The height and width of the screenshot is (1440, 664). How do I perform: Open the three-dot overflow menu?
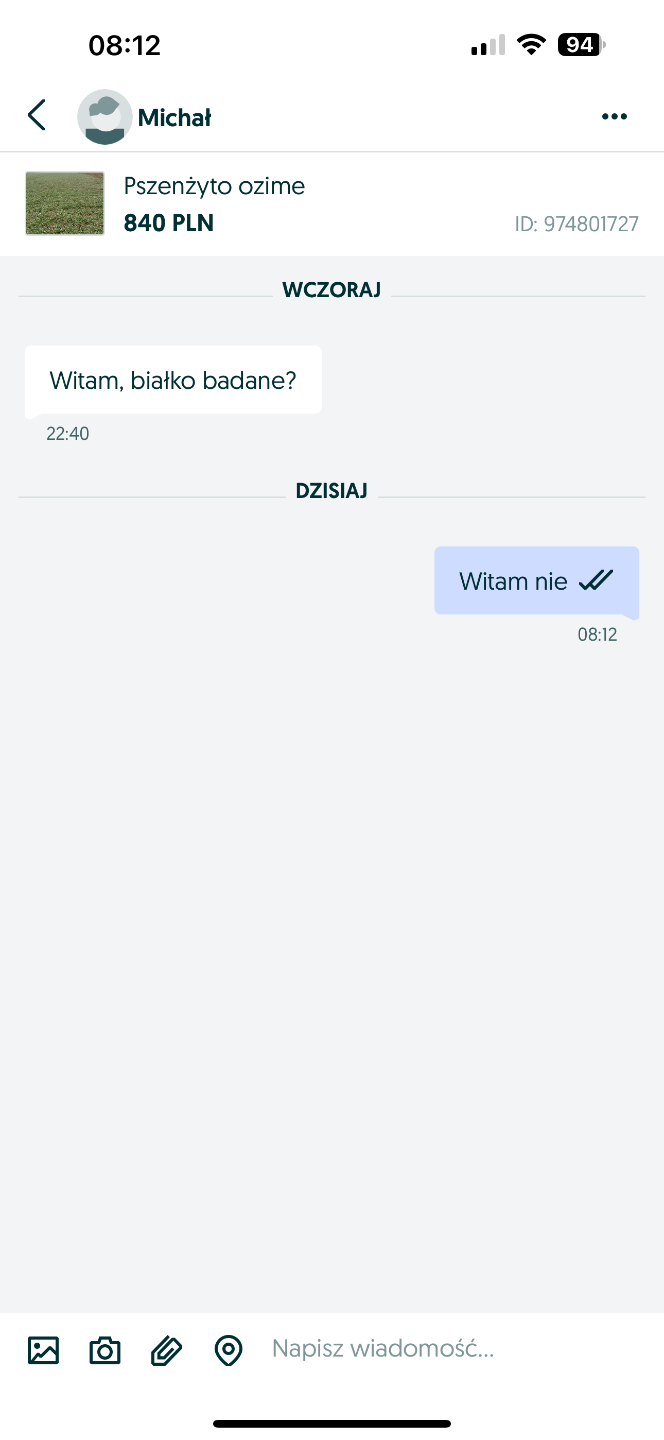[x=614, y=117]
